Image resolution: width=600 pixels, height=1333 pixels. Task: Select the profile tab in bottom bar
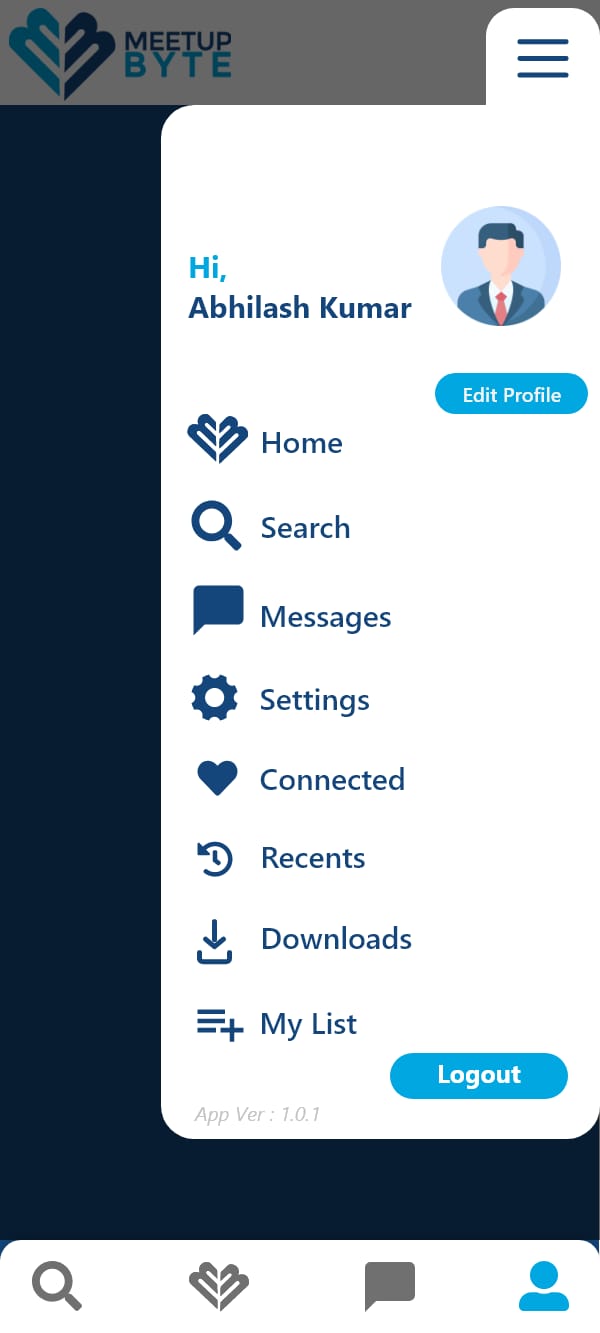pos(544,1286)
